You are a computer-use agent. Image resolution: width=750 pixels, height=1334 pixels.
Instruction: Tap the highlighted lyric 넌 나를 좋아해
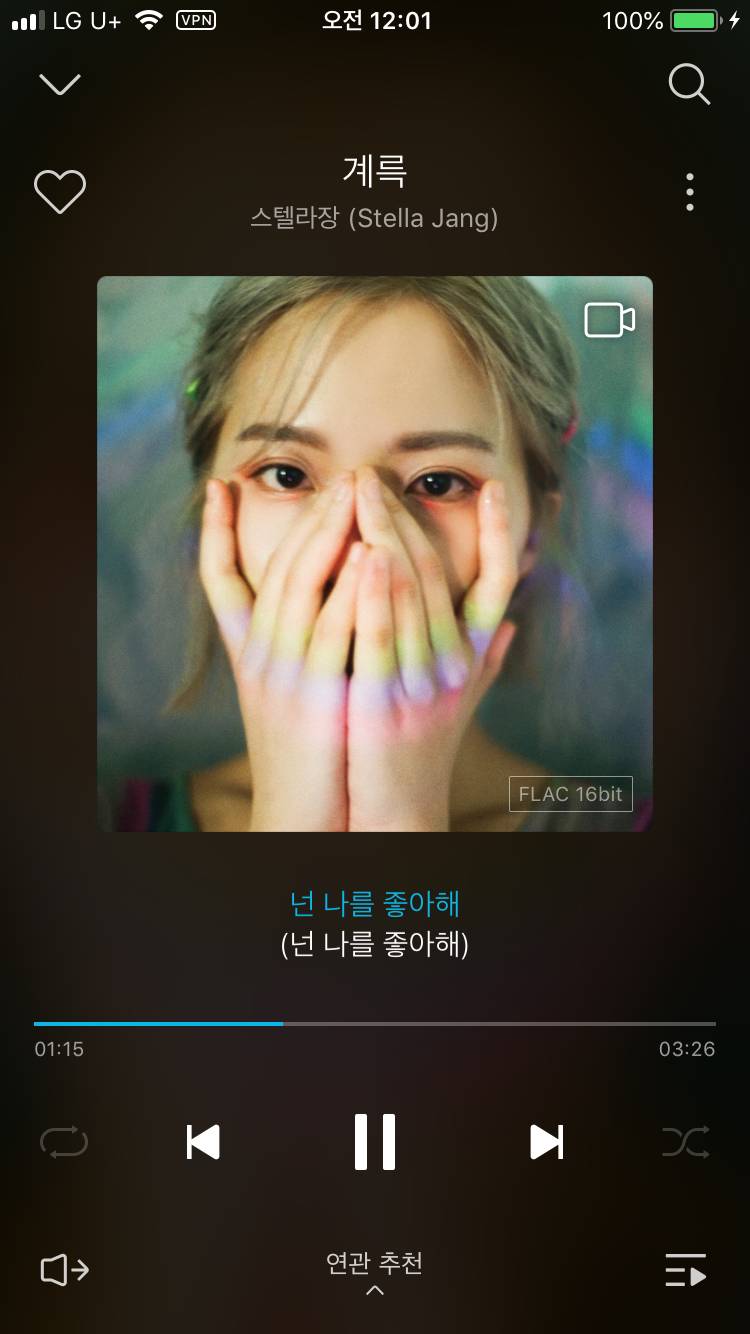tap(374, 903)
